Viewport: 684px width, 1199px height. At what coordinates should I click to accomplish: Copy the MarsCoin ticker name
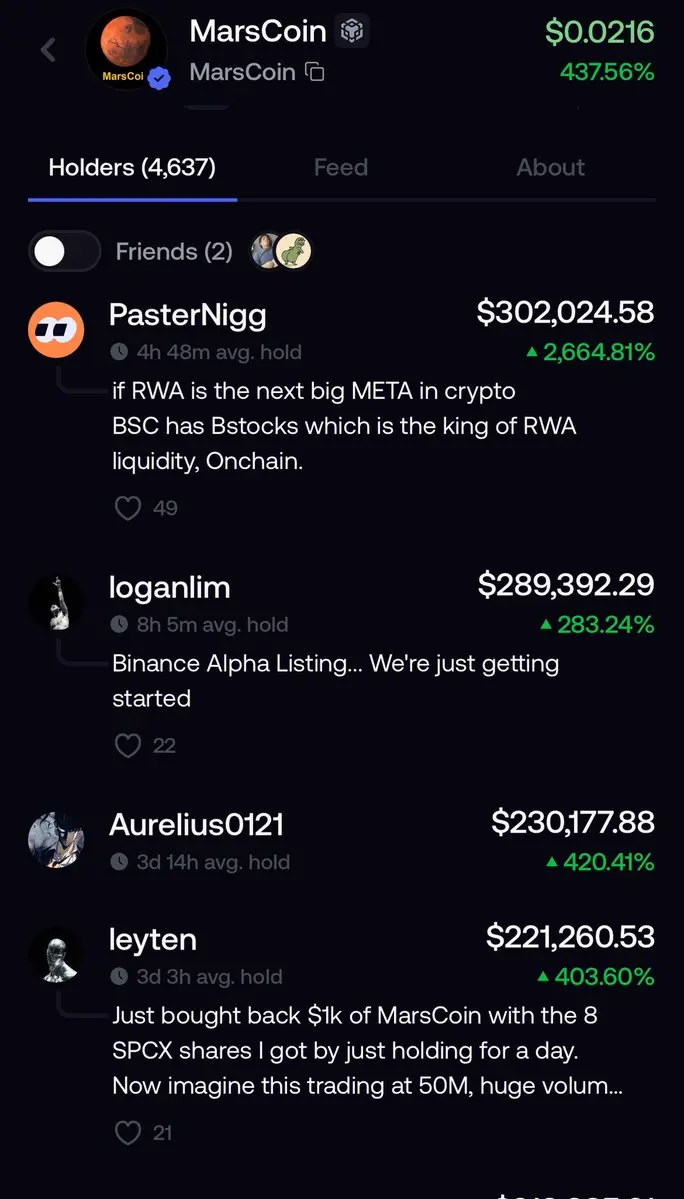click(315, 73)
